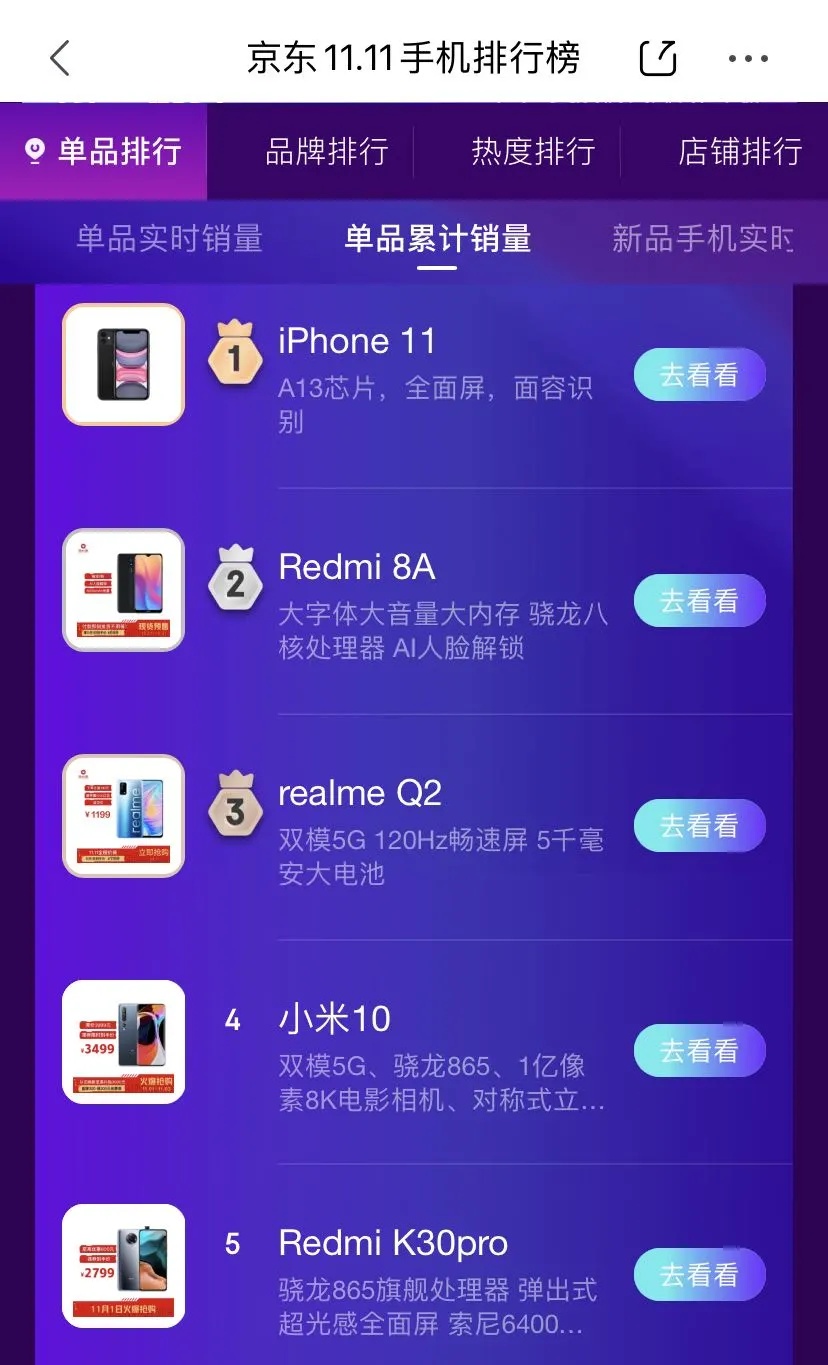The height and width of the screenshot is (1365, 828).
Task: Open the iPhone 11 product image
Action: [124, 365]
